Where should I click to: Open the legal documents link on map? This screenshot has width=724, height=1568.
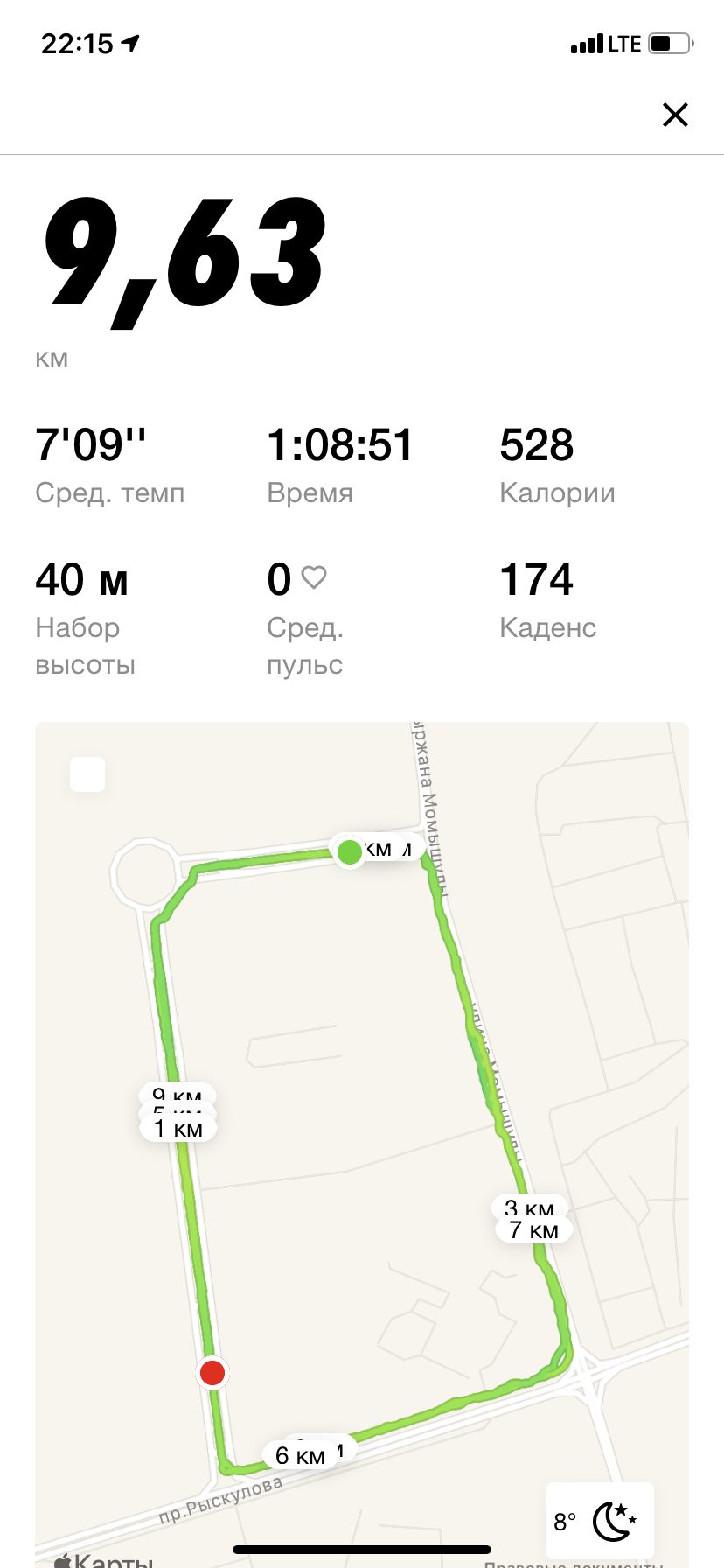click(573, 1563)
